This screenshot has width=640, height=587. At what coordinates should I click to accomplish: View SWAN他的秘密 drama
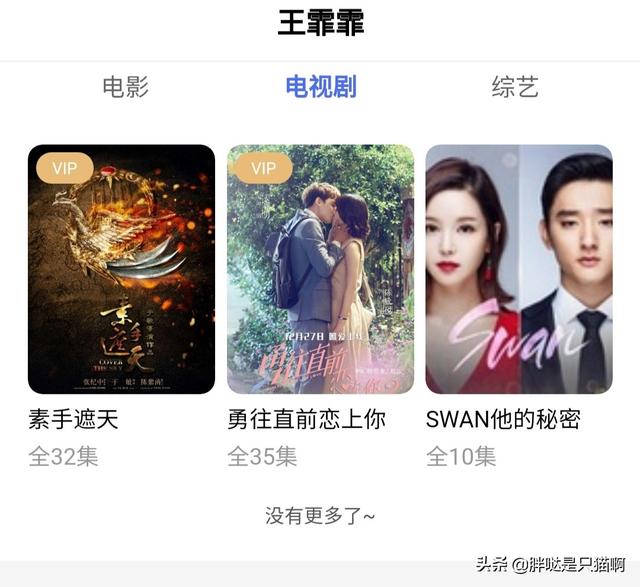coord(519,269)
